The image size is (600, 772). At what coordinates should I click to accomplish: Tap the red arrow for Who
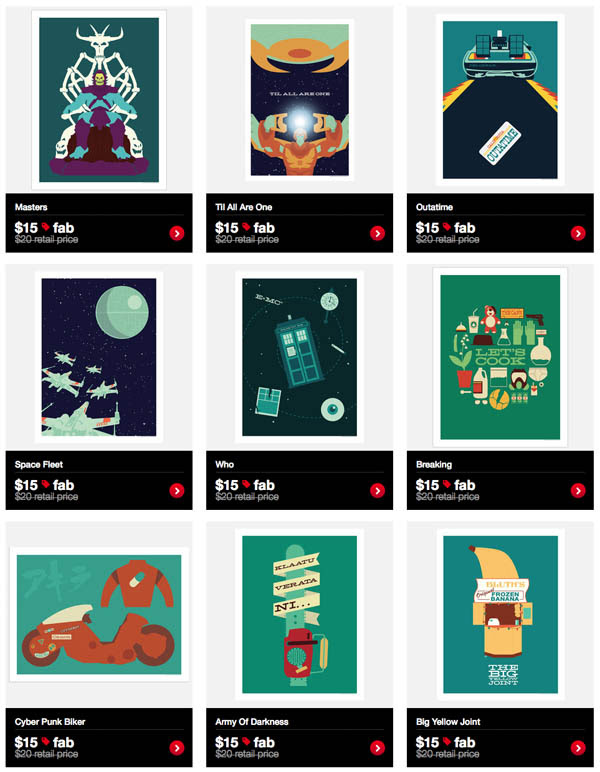point(377,490)
